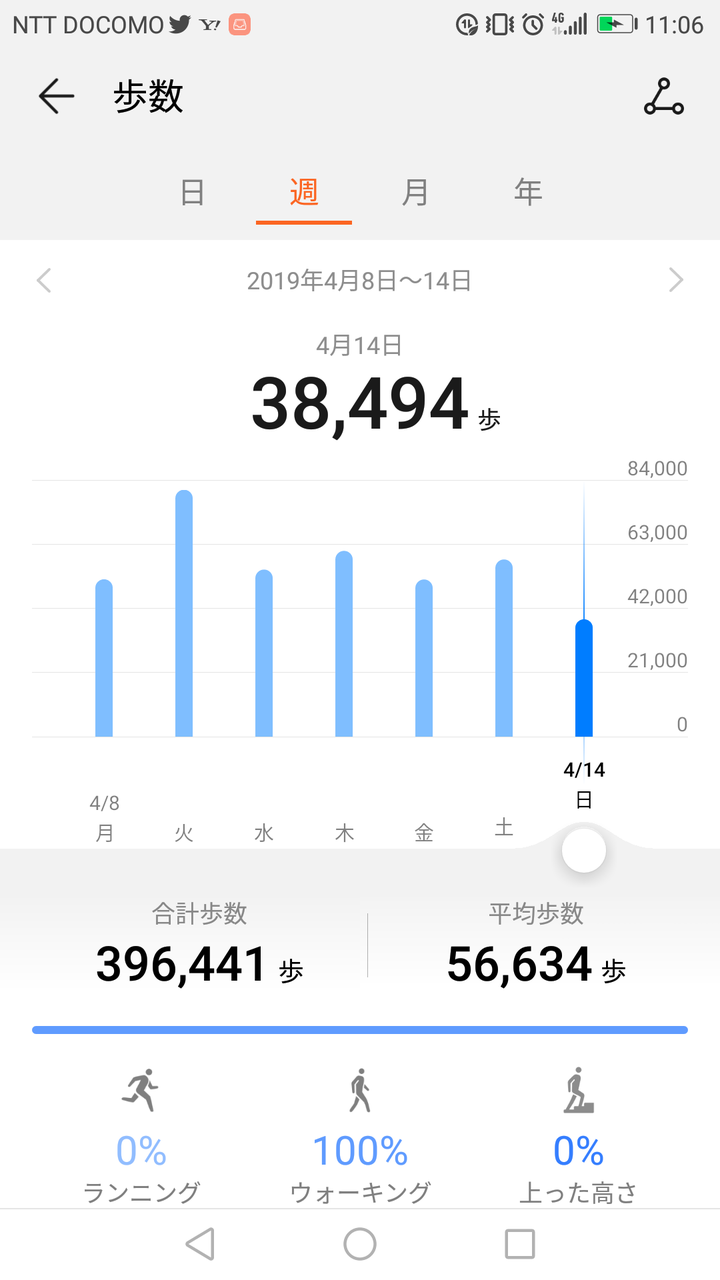Tap the round day selector handle
720x1280 pixels.
click(584, 850)
